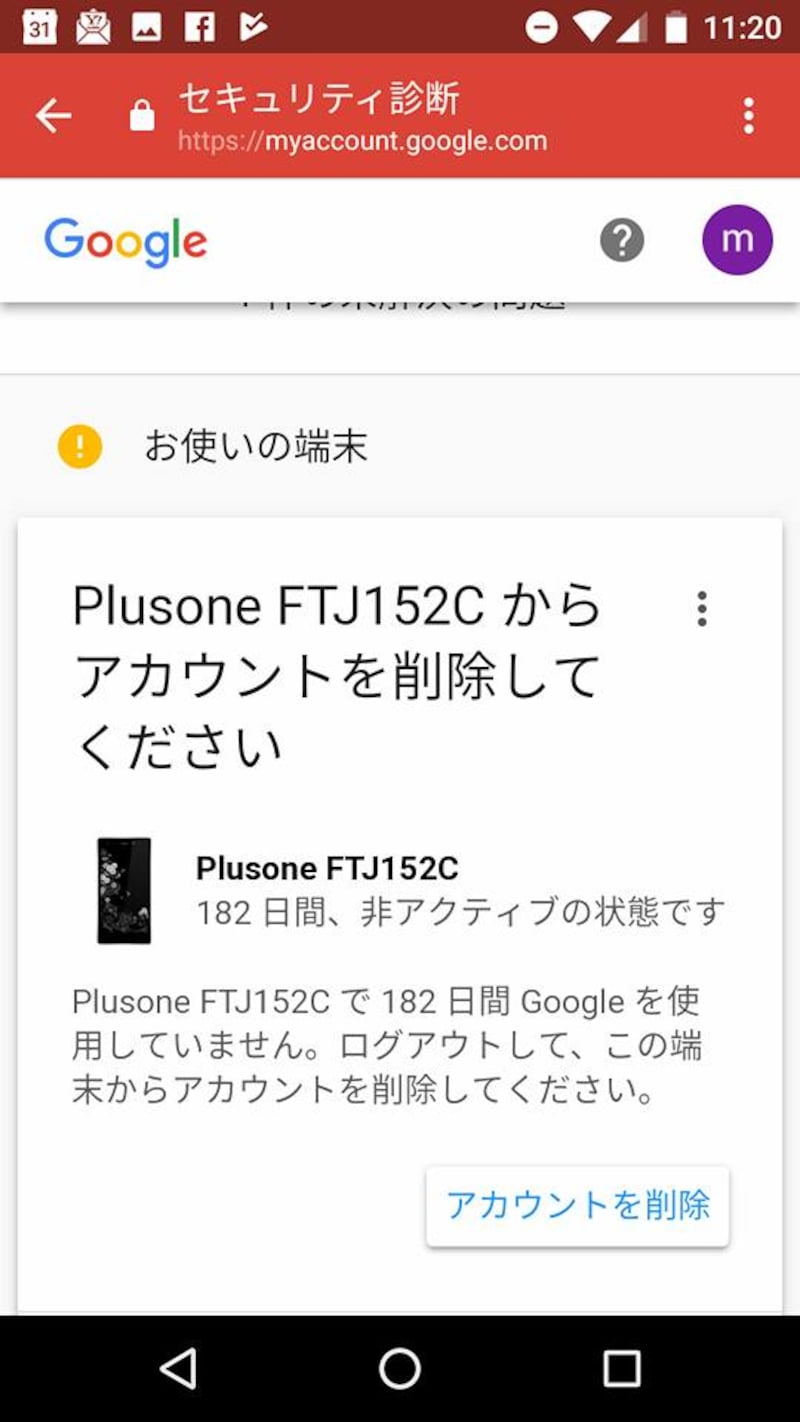Screen dimensions: 800x1422
Task: Open the Google logo homepage link
Action: click(x=124, y=240)
